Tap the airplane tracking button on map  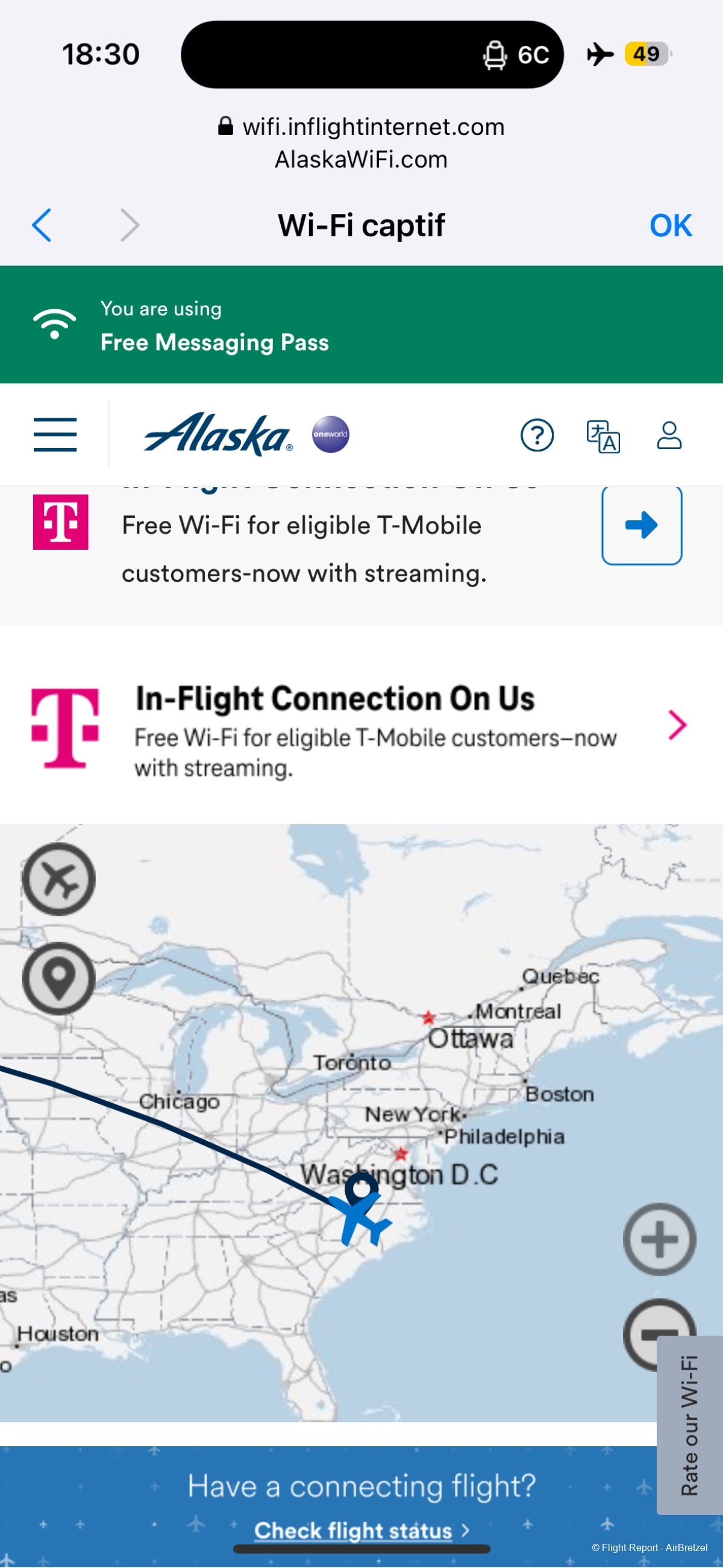coord(58,879)
